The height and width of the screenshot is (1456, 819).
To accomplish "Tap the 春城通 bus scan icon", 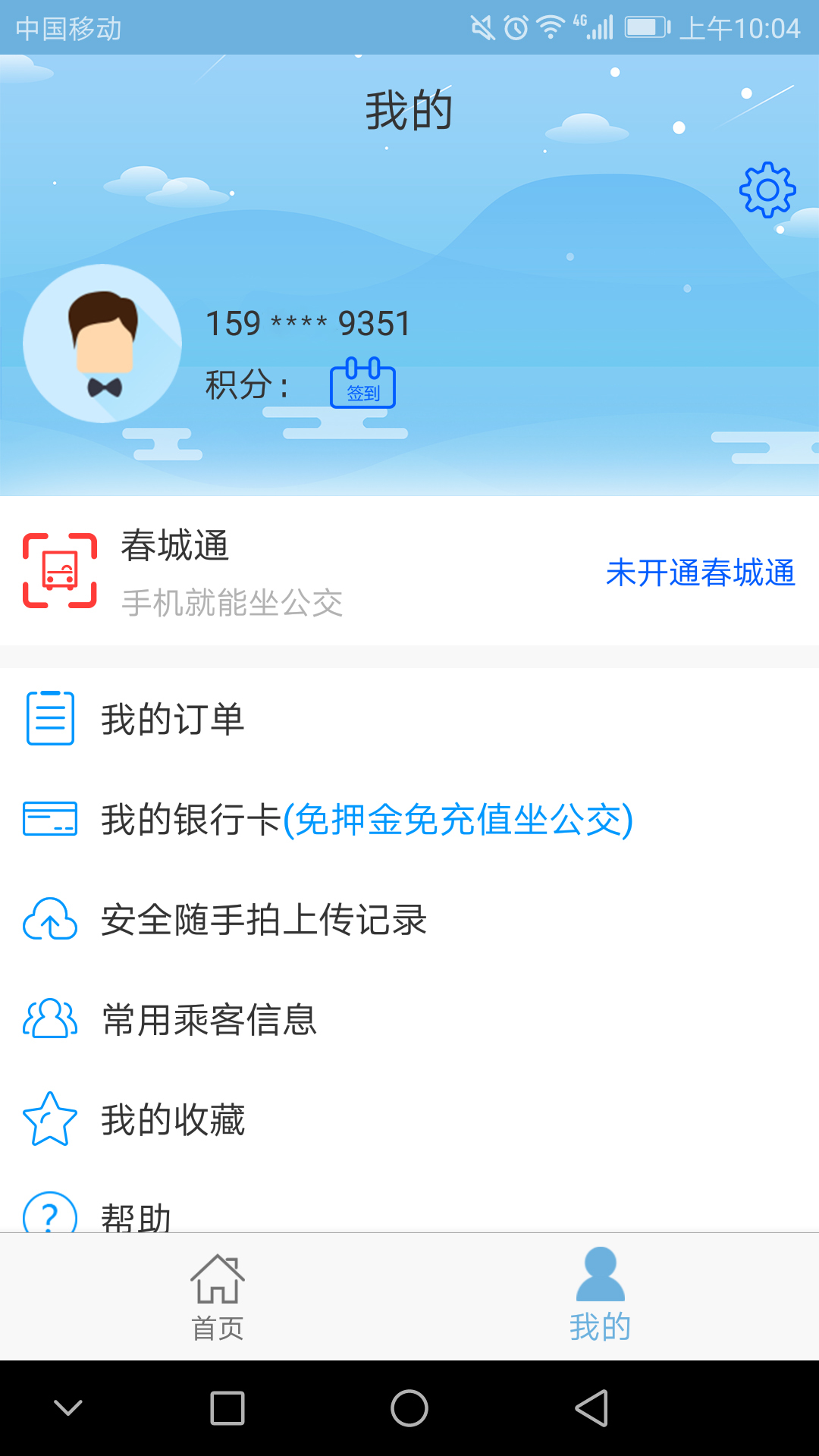I will [x=60, y=573].
